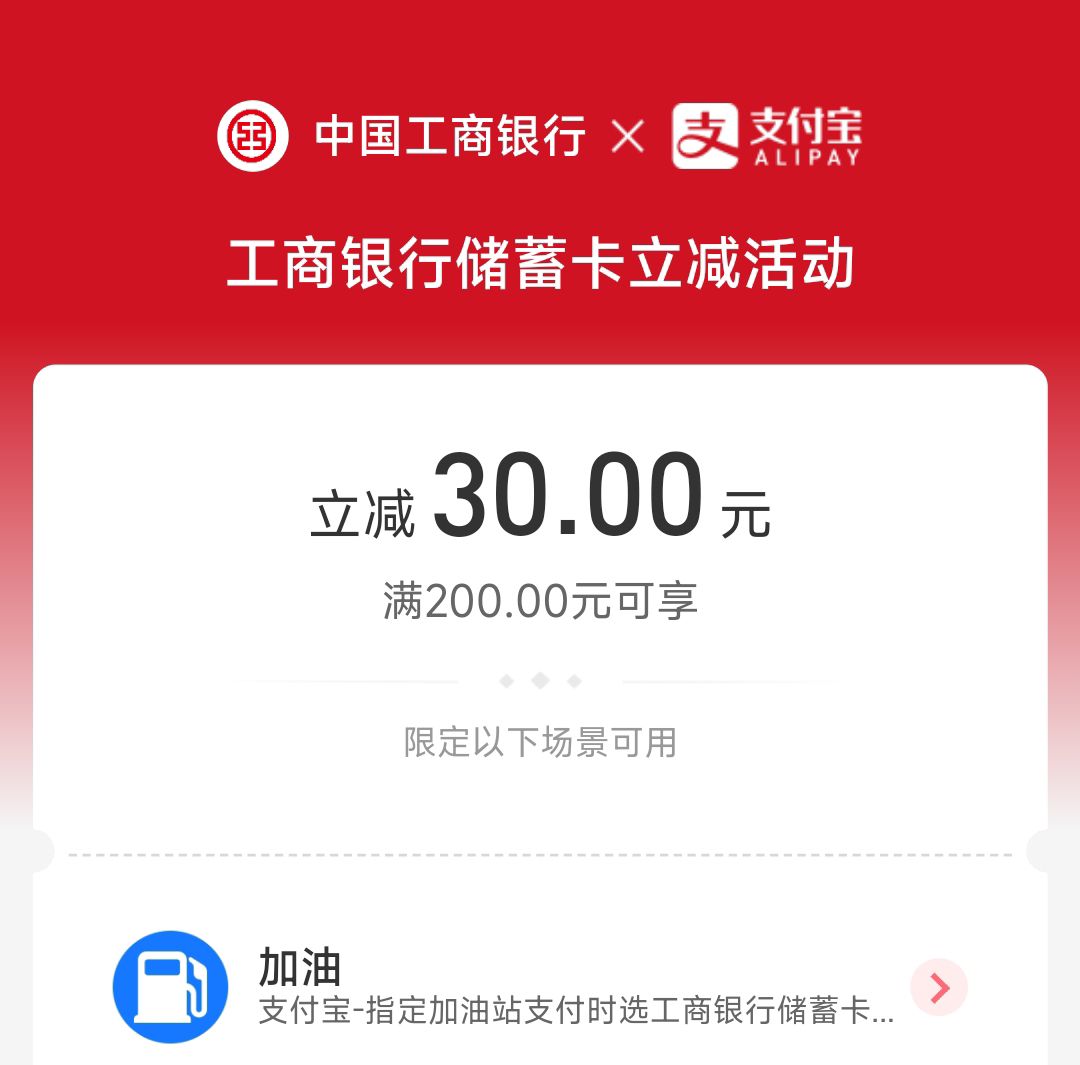Open the 加油 usage scenario row
The image size is (1080, 1065).
[x=540, y=987]
